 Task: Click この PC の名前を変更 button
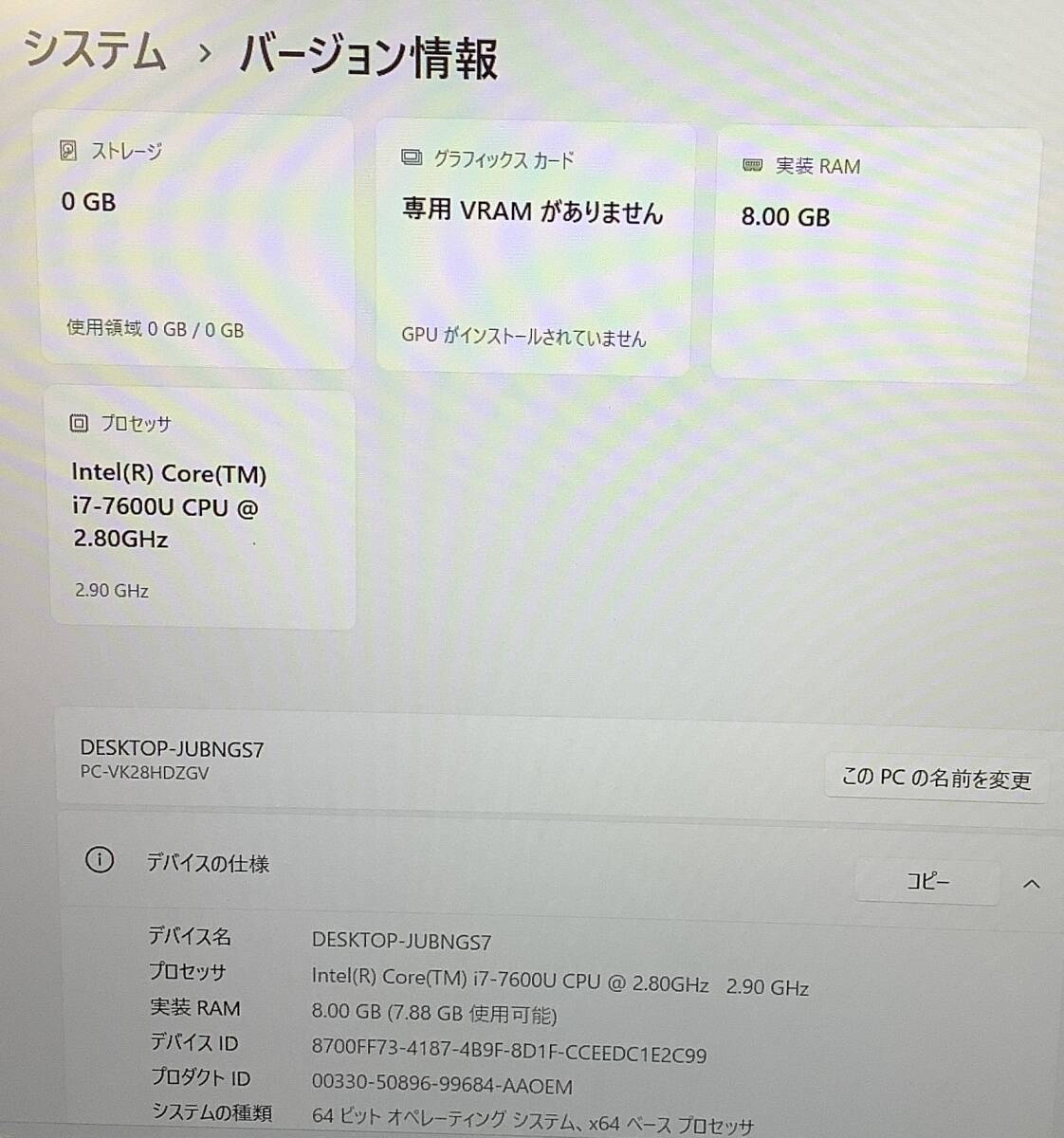[x=937, y=777]
